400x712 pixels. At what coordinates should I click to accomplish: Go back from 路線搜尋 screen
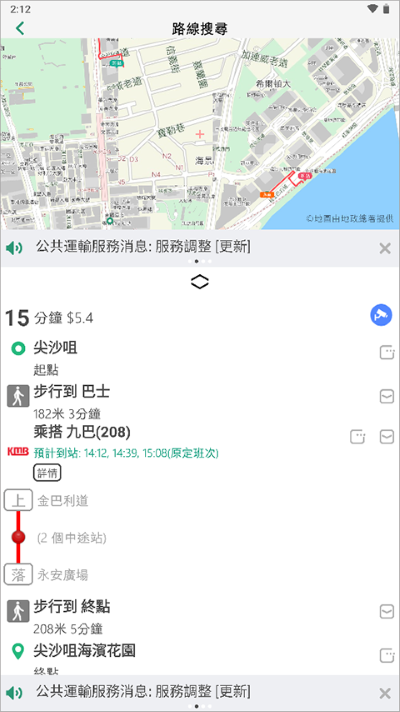click(20, 29)
